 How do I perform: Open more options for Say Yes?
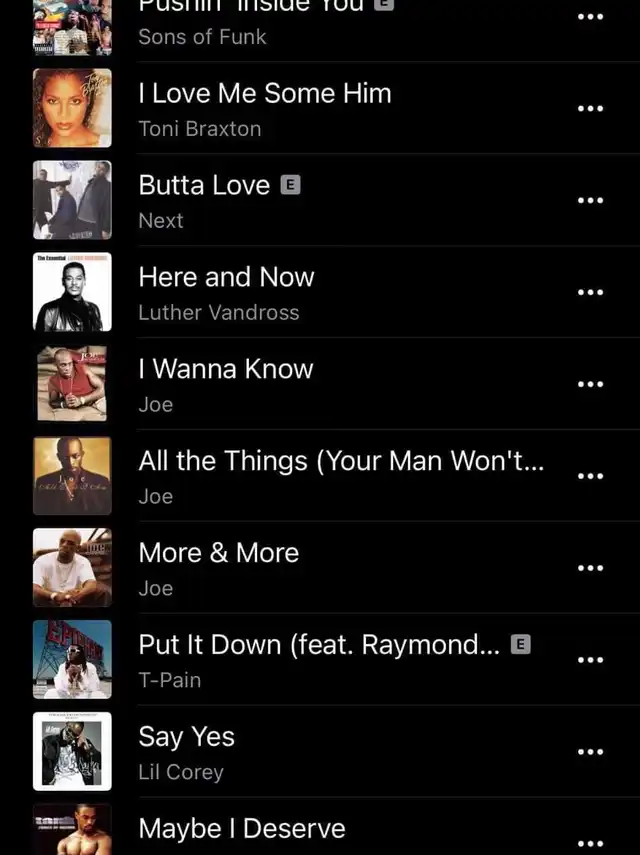[x=591, y=752]
